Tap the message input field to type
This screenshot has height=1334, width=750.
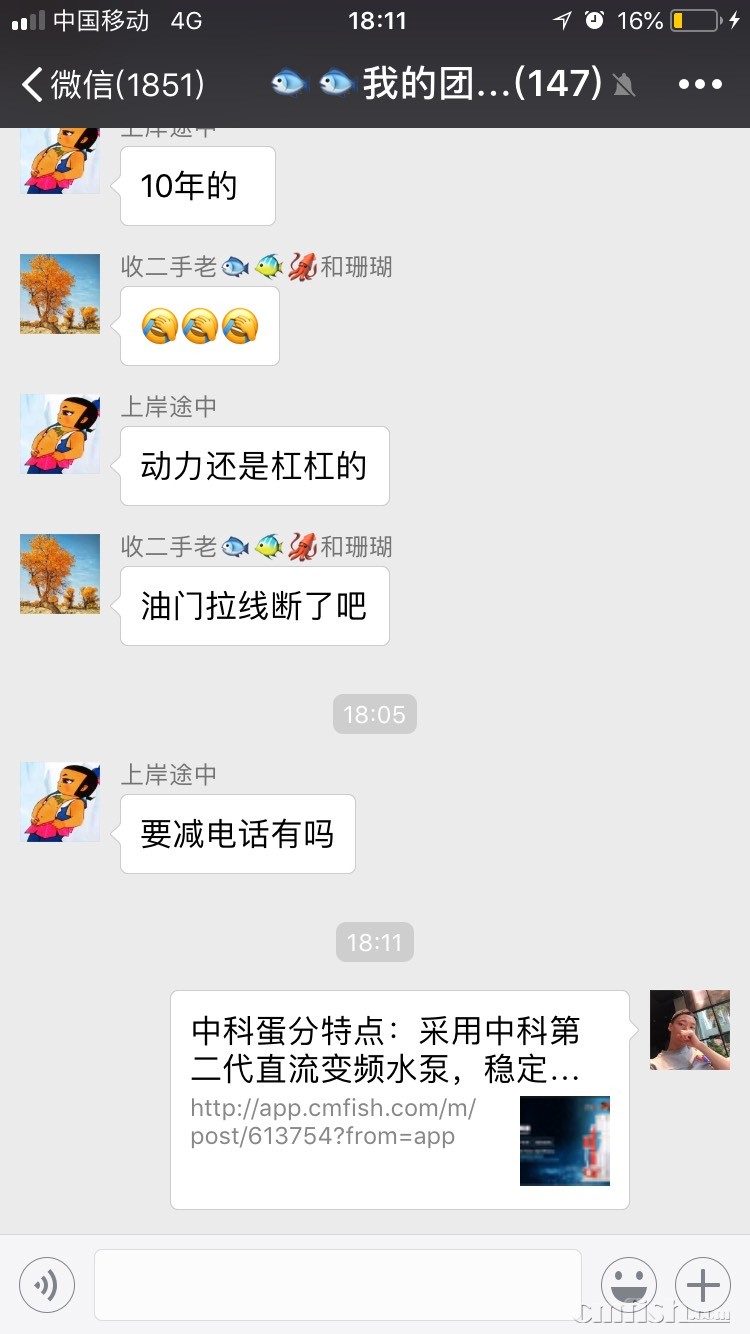pos(337,1284)
